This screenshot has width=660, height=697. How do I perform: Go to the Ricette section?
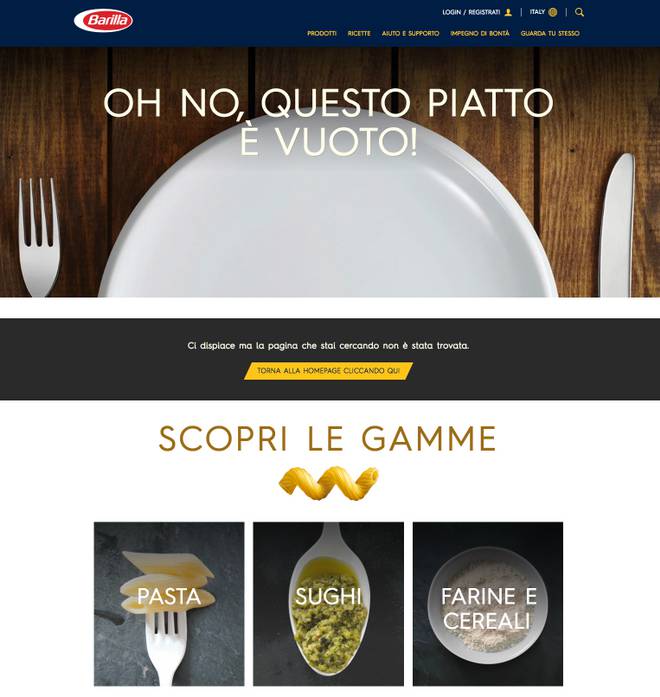point(359,33)
